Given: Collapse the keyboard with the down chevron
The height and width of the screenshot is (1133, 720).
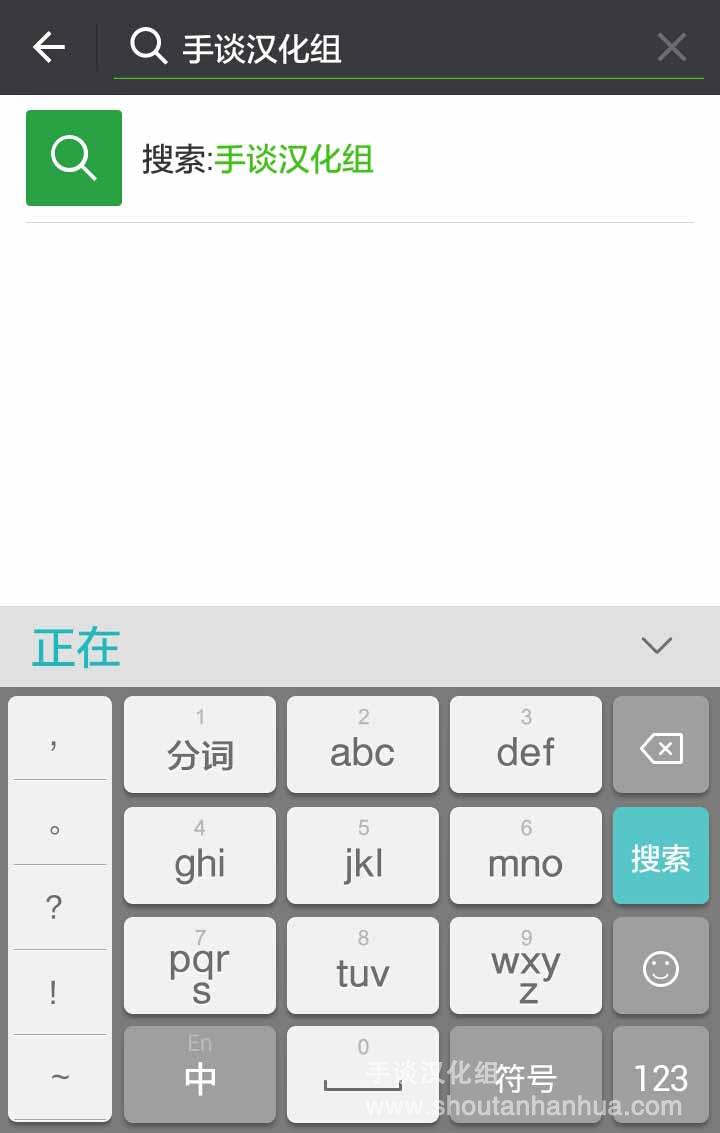Looking at the screenshot, I should (656, 645).
